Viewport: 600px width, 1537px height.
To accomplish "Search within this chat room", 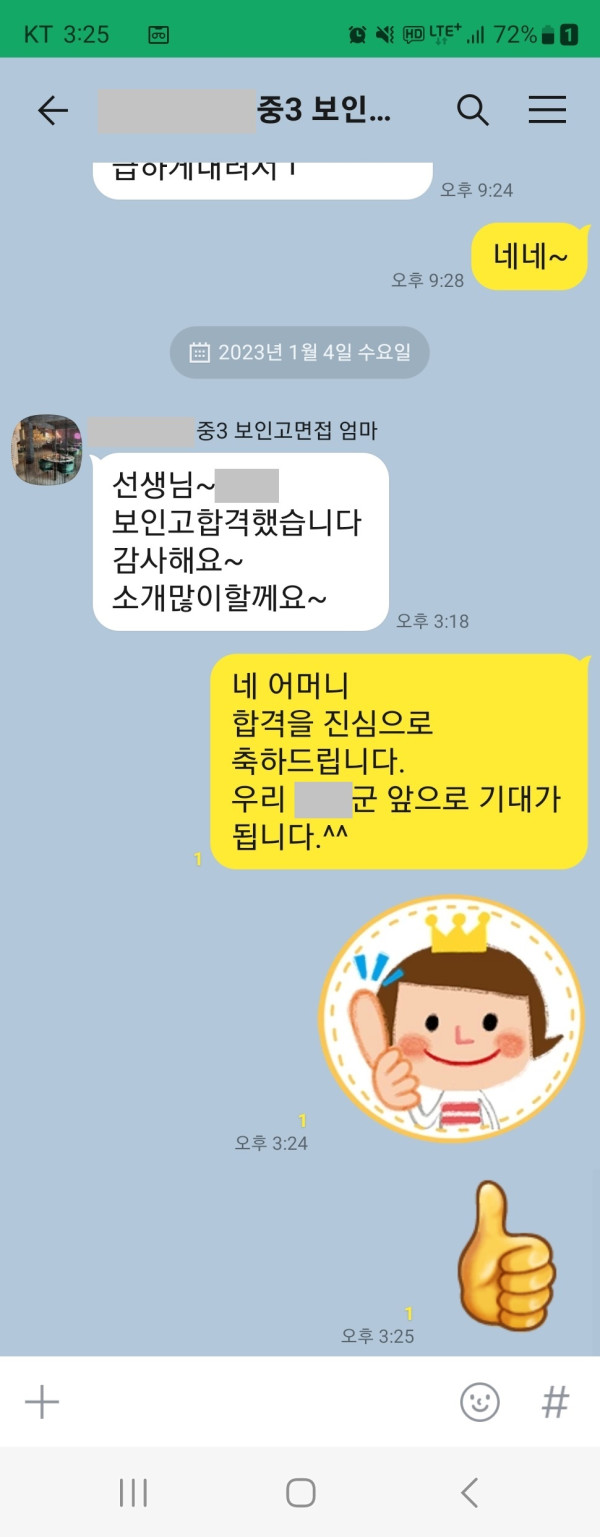I will [x=473, y=110].
